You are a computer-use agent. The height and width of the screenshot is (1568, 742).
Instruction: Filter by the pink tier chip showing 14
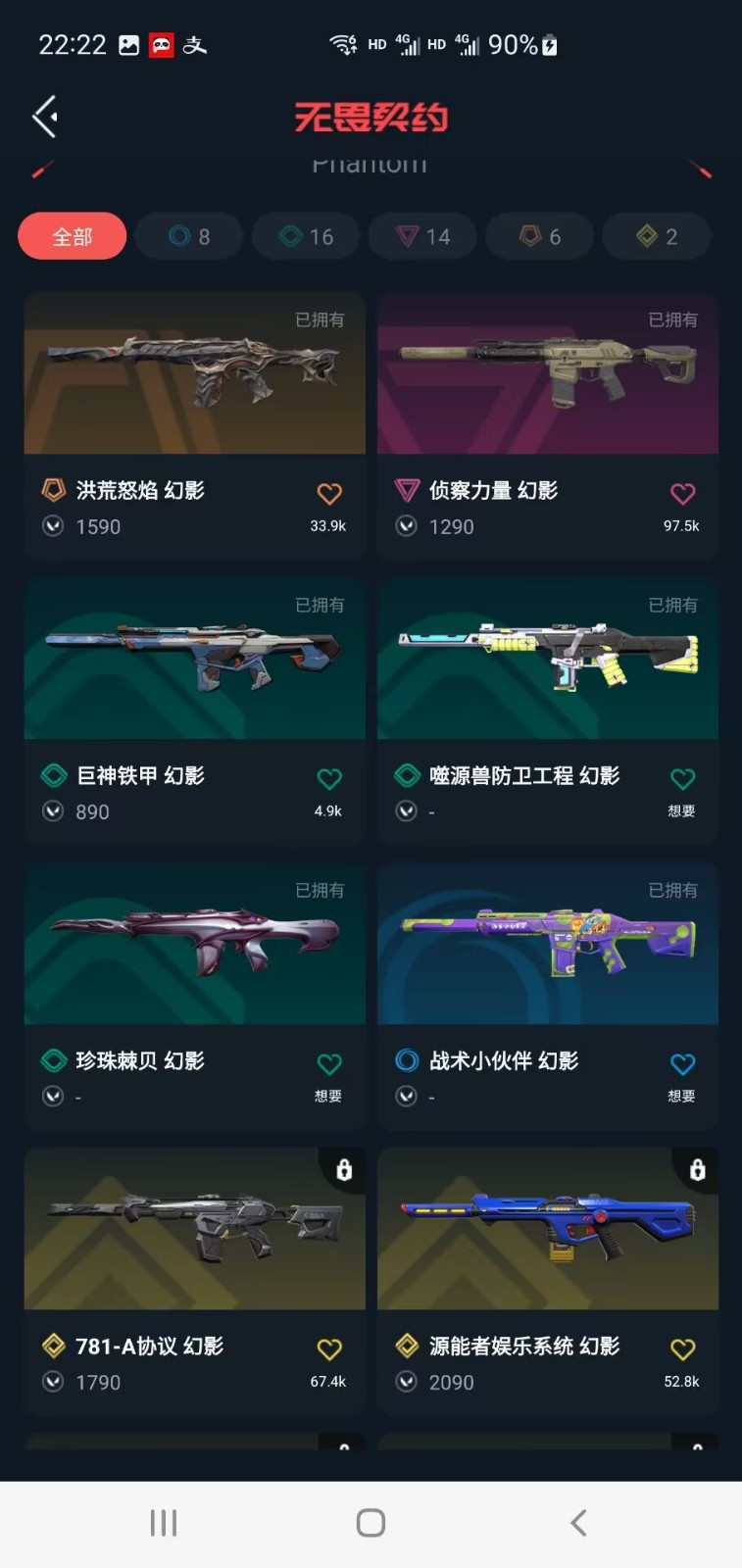click(422, 236)
